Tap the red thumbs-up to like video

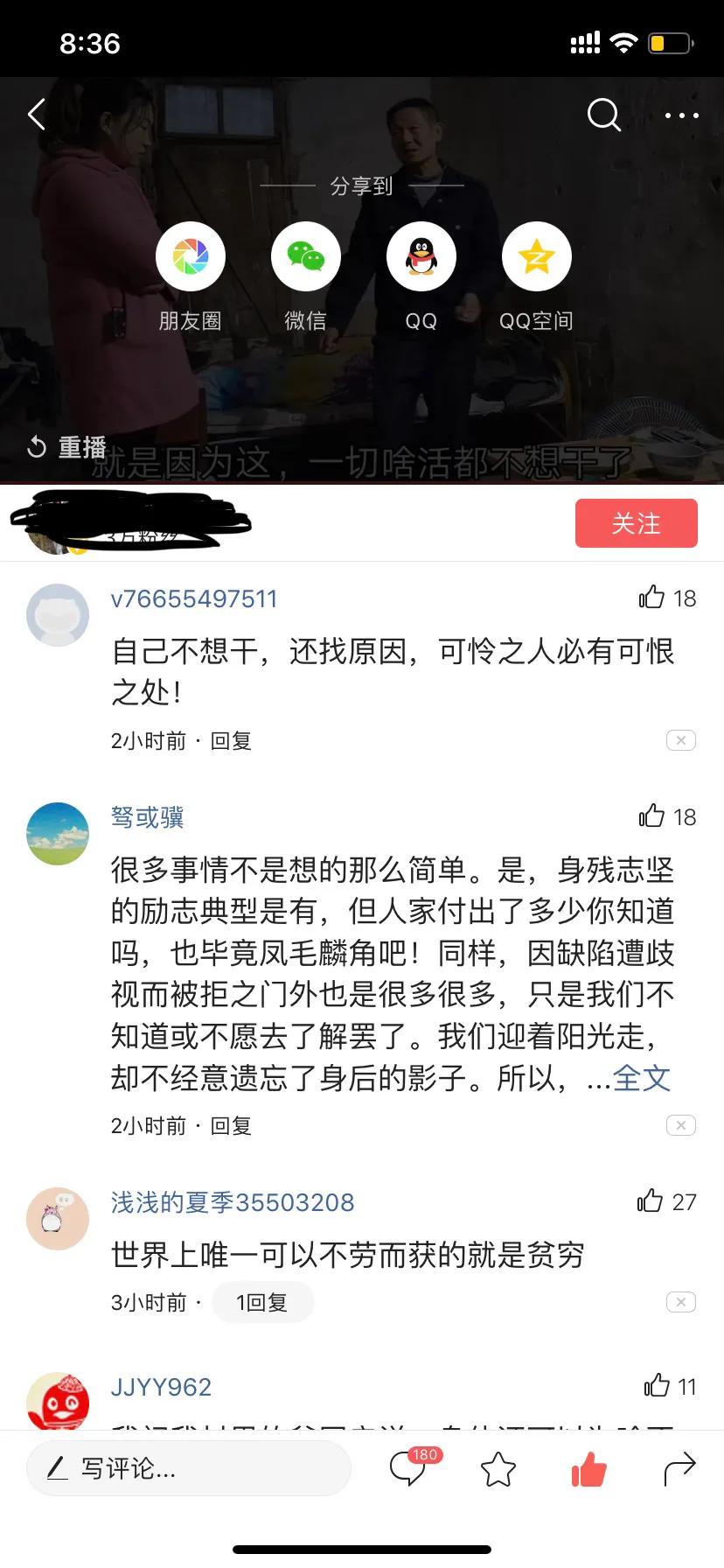588,1469
